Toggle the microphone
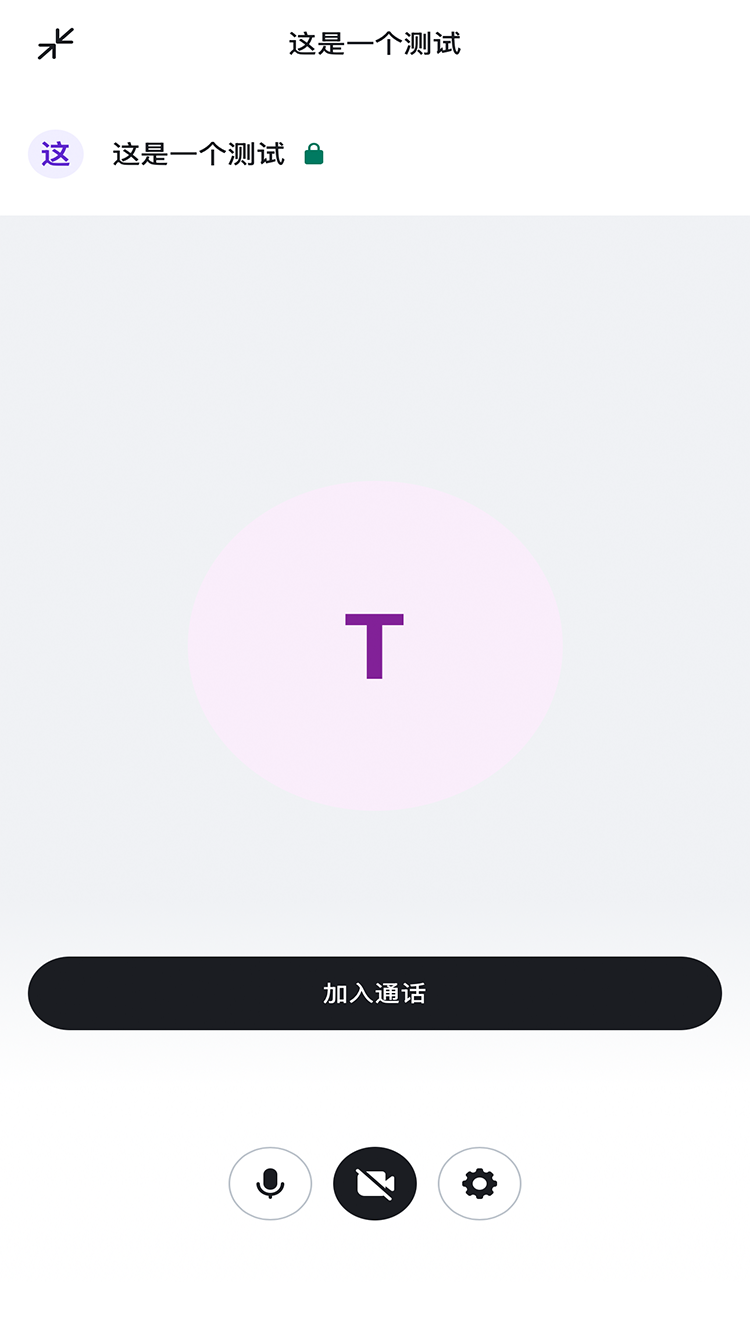Viewport: 750px width, 1334px height. [x=270, y=1184]
